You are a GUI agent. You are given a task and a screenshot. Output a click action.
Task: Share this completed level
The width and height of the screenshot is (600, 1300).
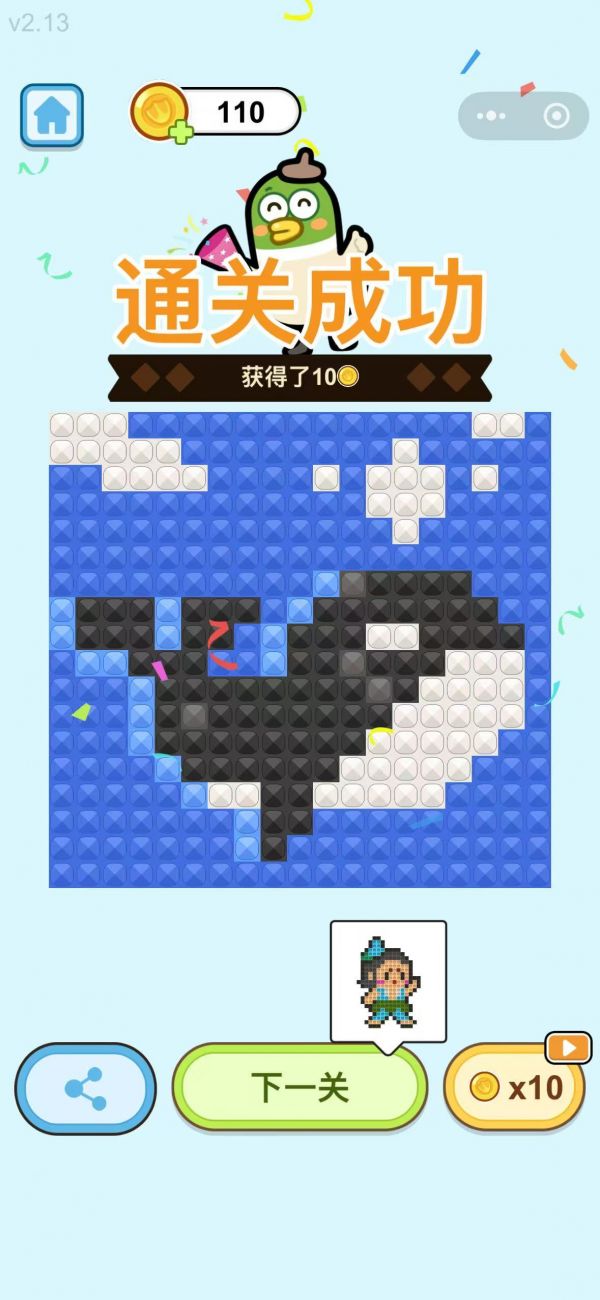[85, 1088]
